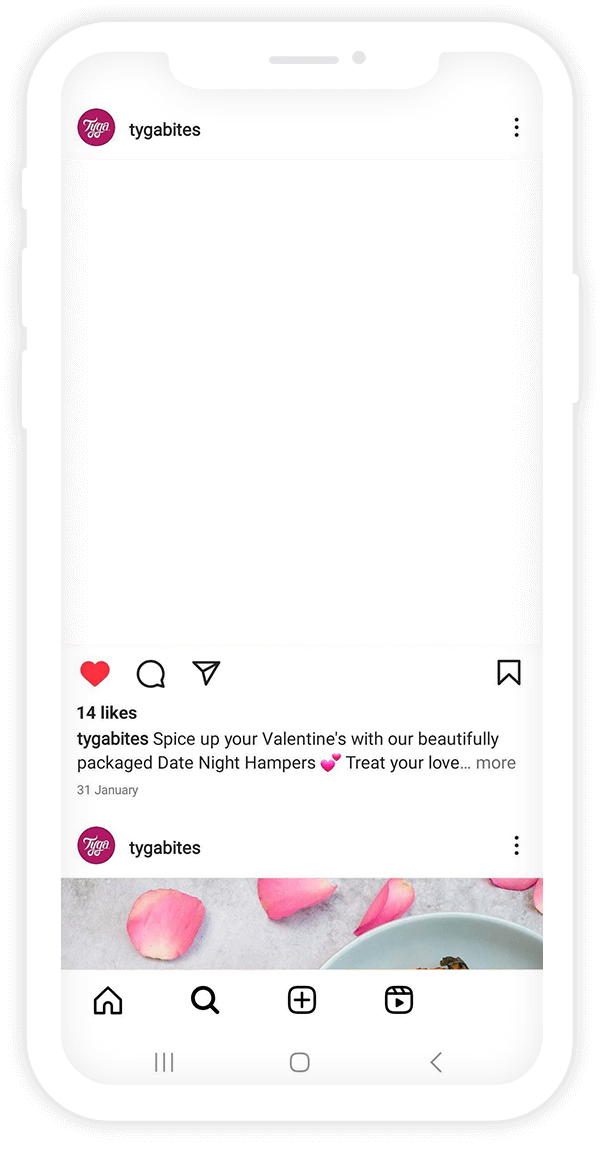Expand the caption with "more"
Viewport: 601px width, 1159px height.
pyautogui.click(x=495, y=763)
